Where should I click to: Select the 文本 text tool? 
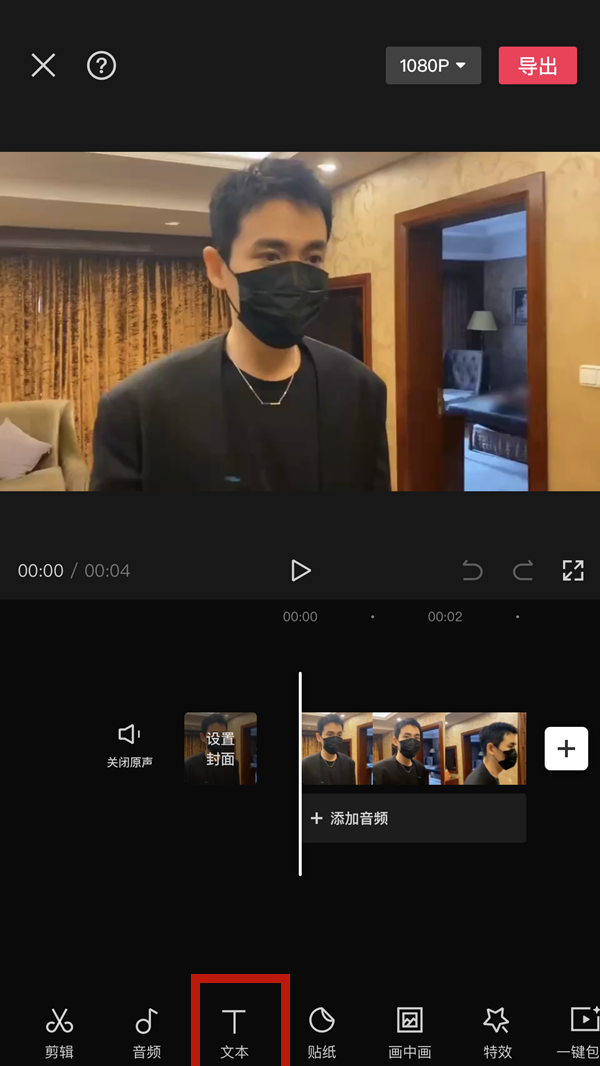234,1032
